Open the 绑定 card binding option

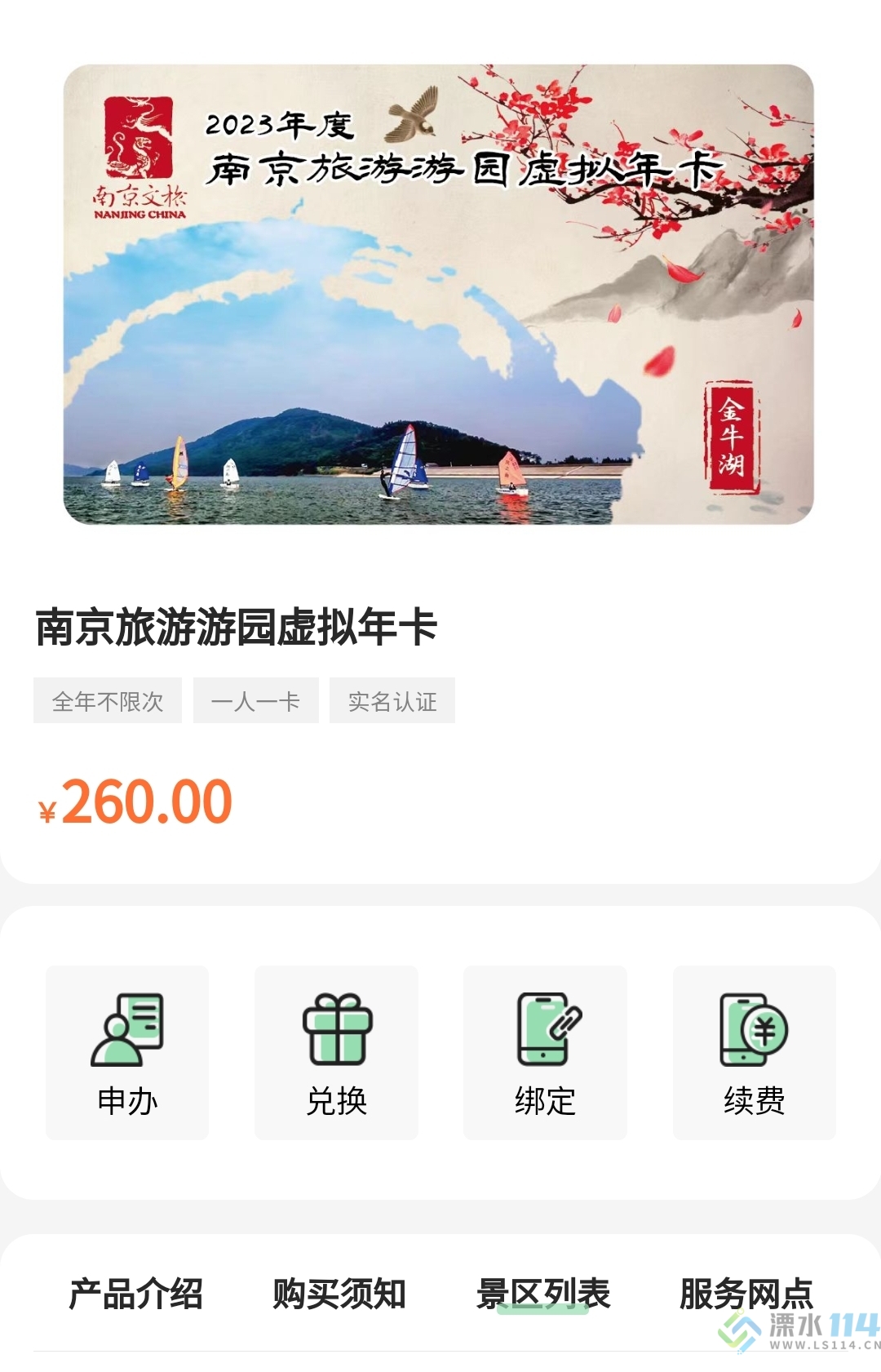point(545,1052)
